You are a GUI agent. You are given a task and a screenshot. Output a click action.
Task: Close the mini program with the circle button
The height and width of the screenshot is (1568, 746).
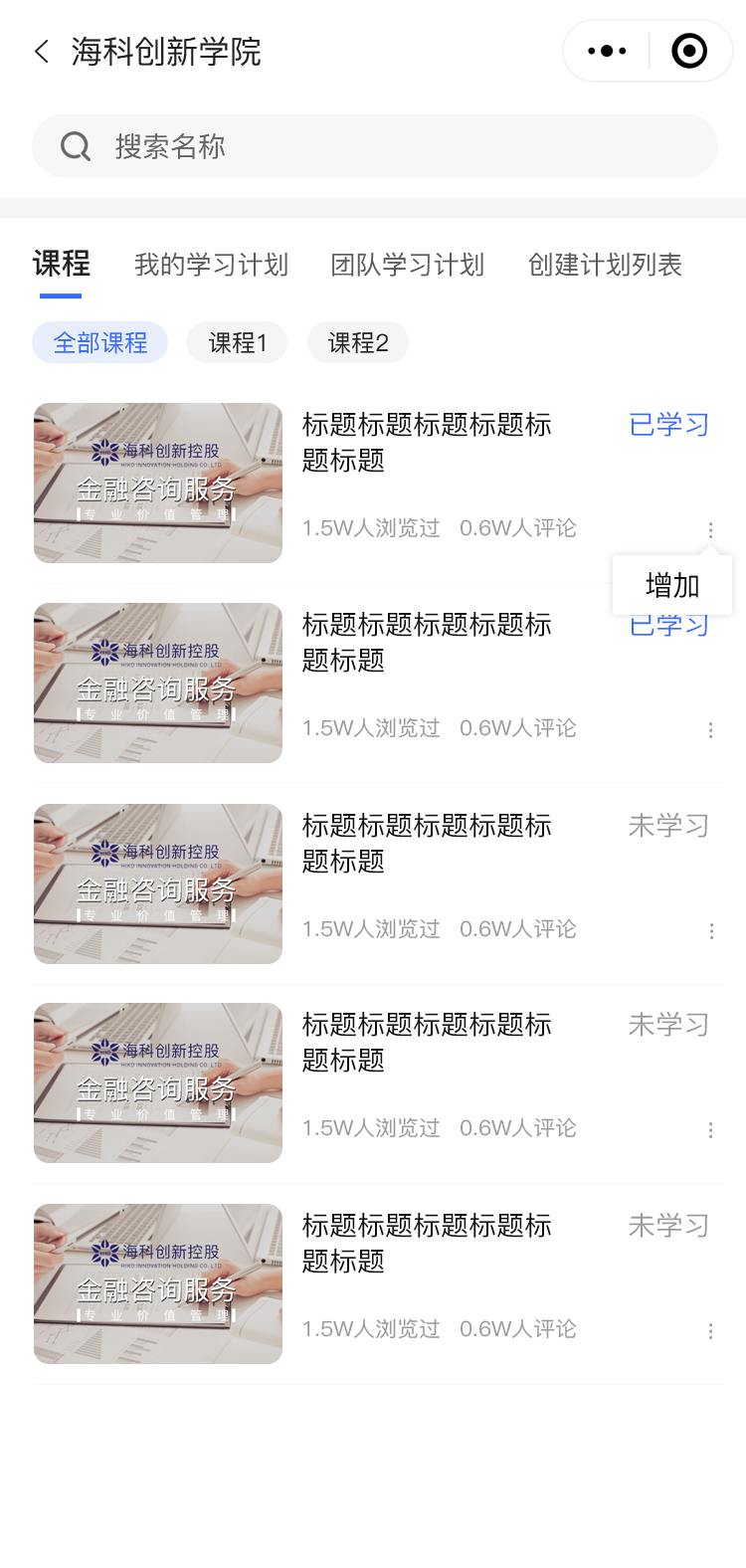click(x=689, y=51)
